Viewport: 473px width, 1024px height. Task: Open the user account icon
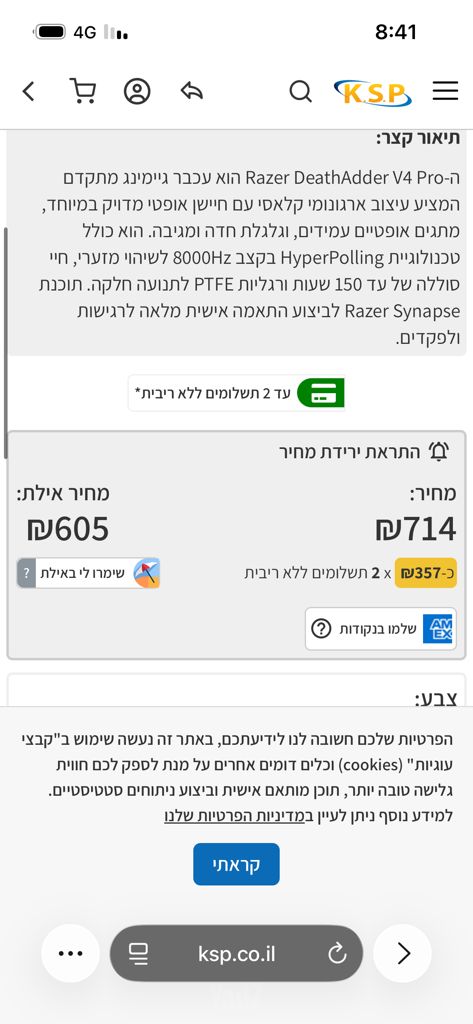click(x=137, y=91)
